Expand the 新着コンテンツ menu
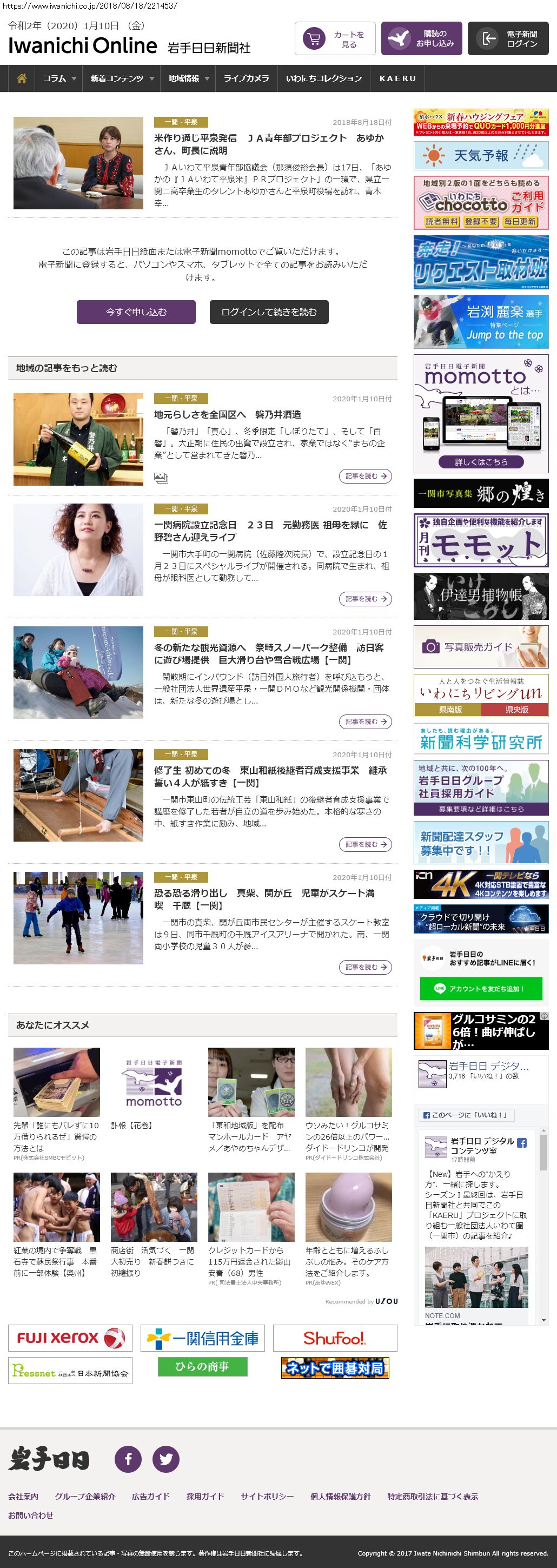557x1568 pixels. click(122, 78)
